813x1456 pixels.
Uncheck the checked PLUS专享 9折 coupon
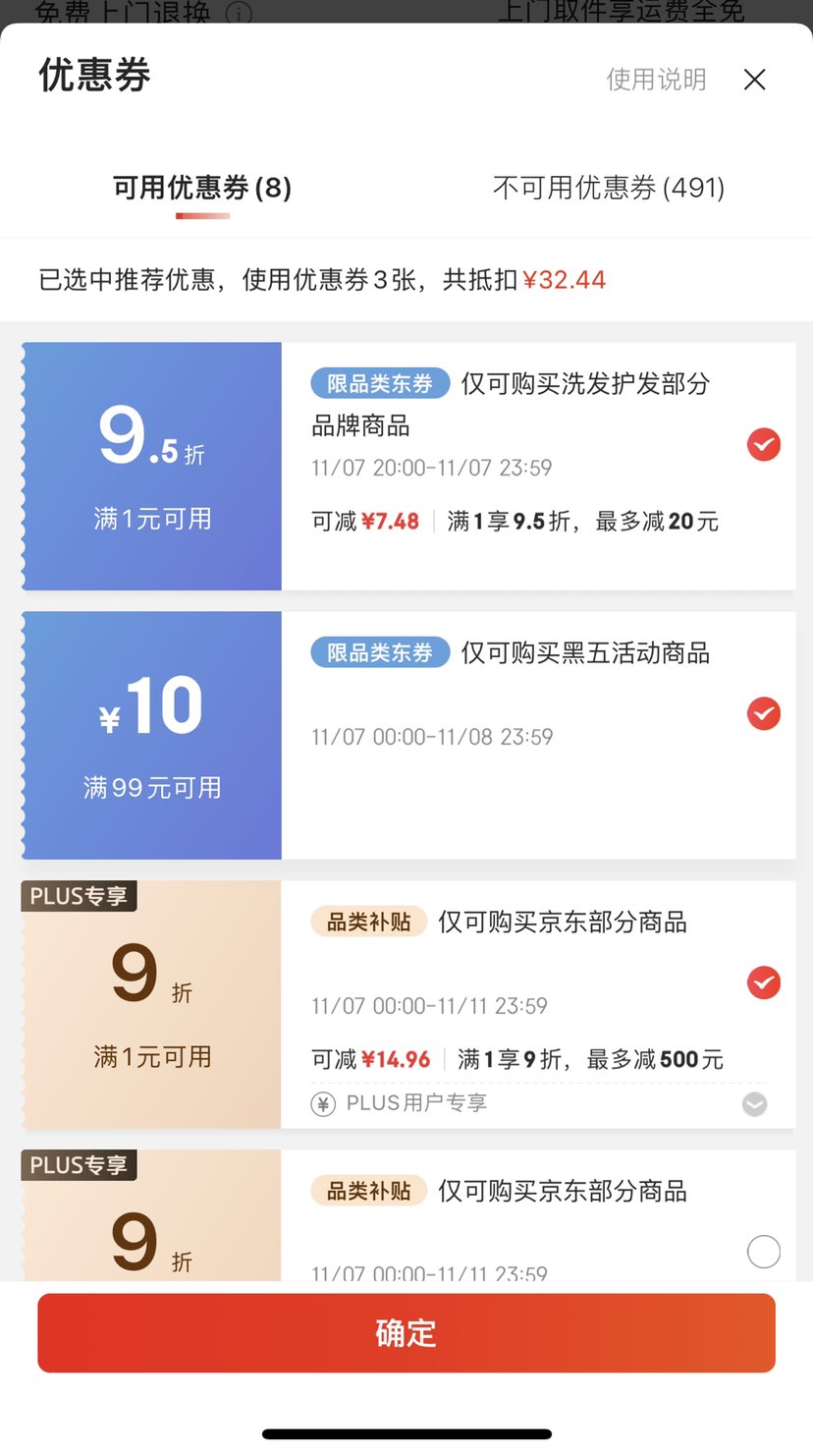[x=763, y=982]
